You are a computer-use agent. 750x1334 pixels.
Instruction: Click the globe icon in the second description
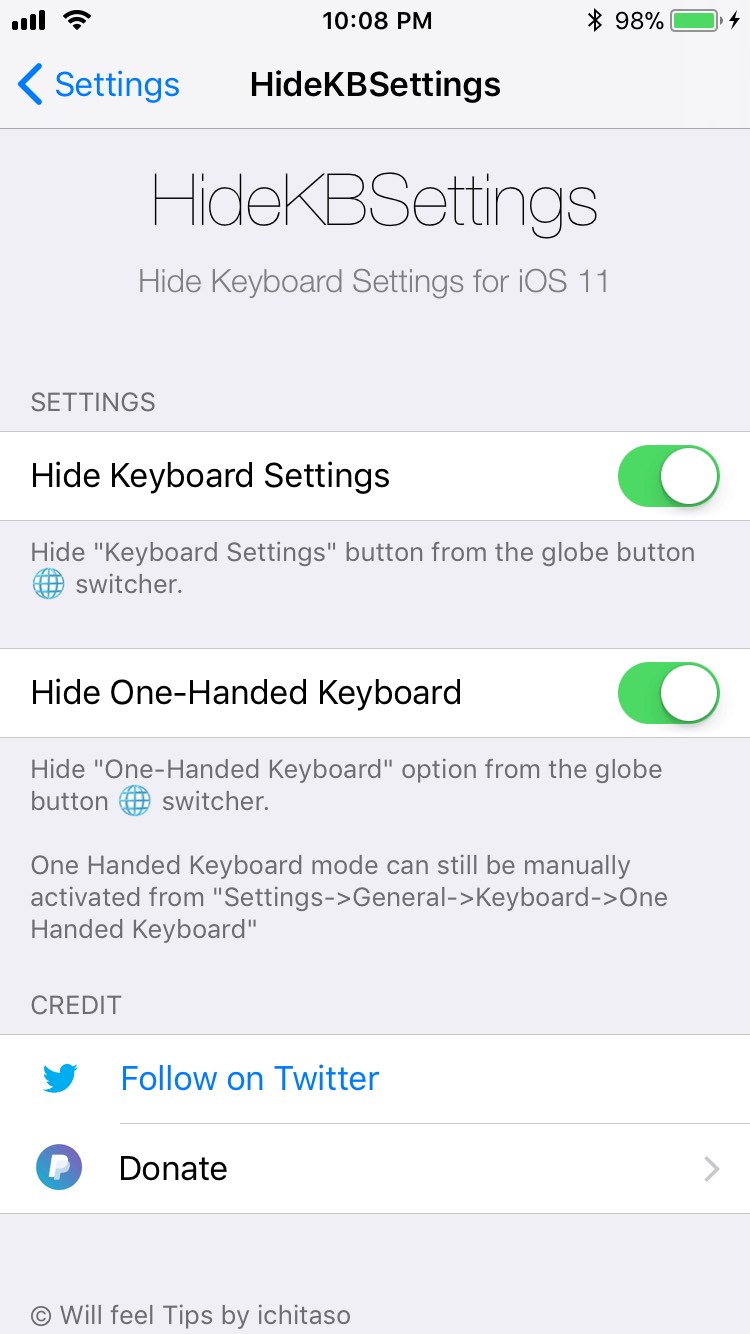tap(134, 801)
